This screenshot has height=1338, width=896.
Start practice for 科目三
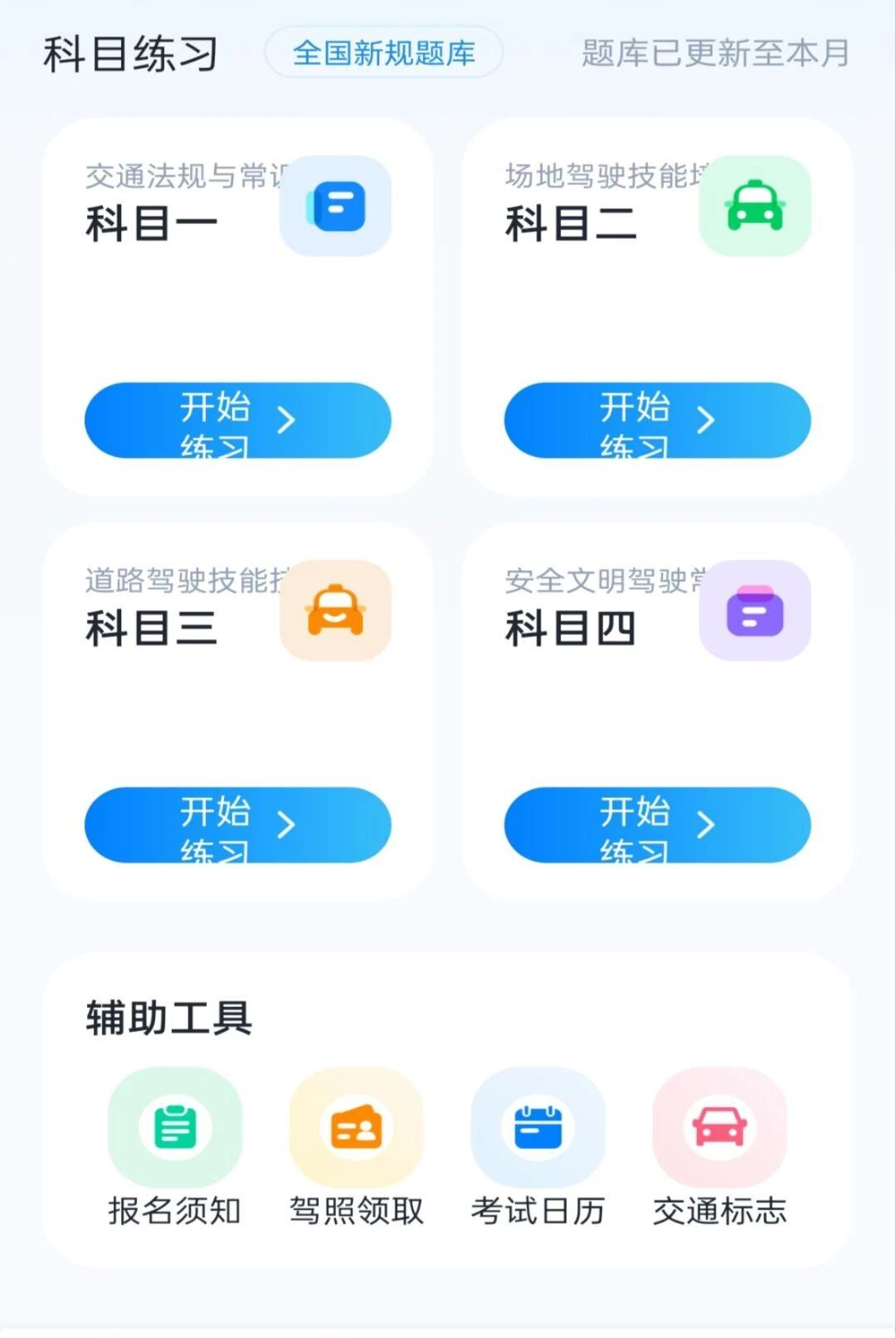coord(238,825)
